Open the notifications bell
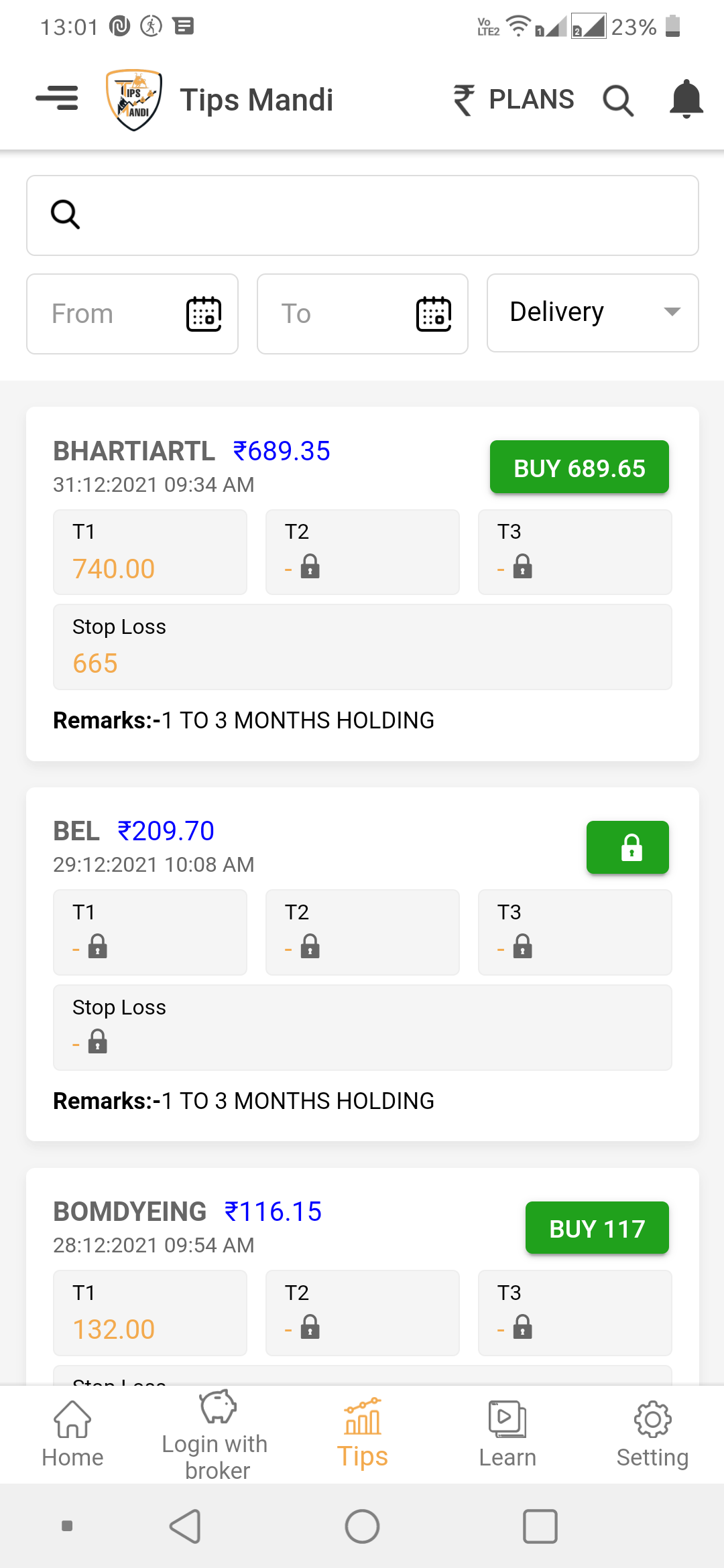 click(x=686, y=99)
